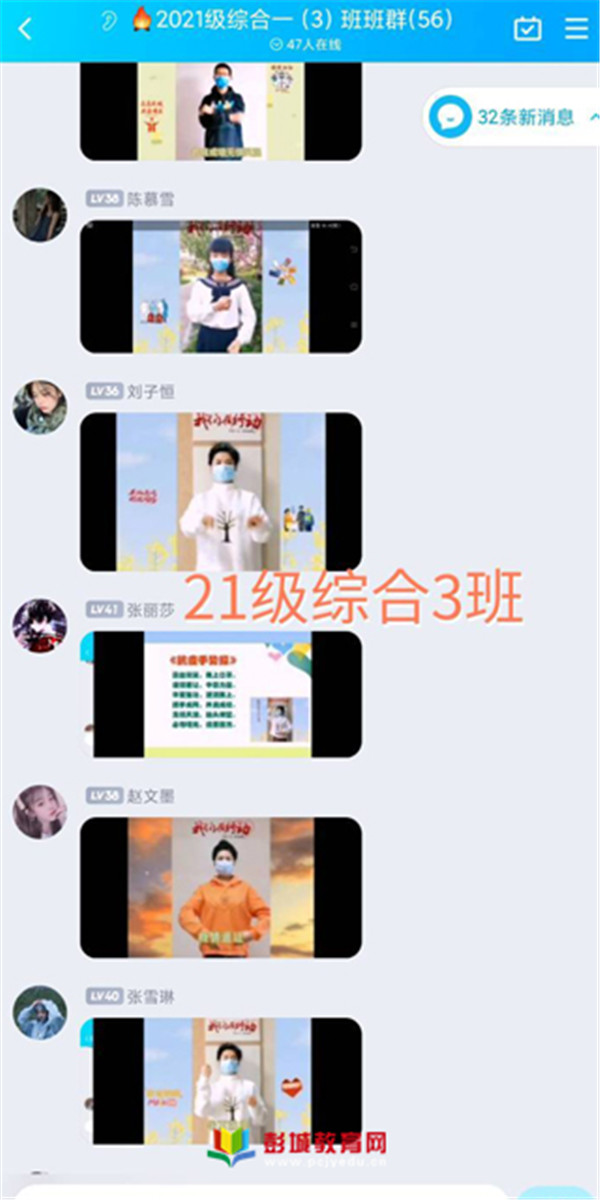
Task: View 张丽莎's profile avatar
Action: (x=40, y=625)
